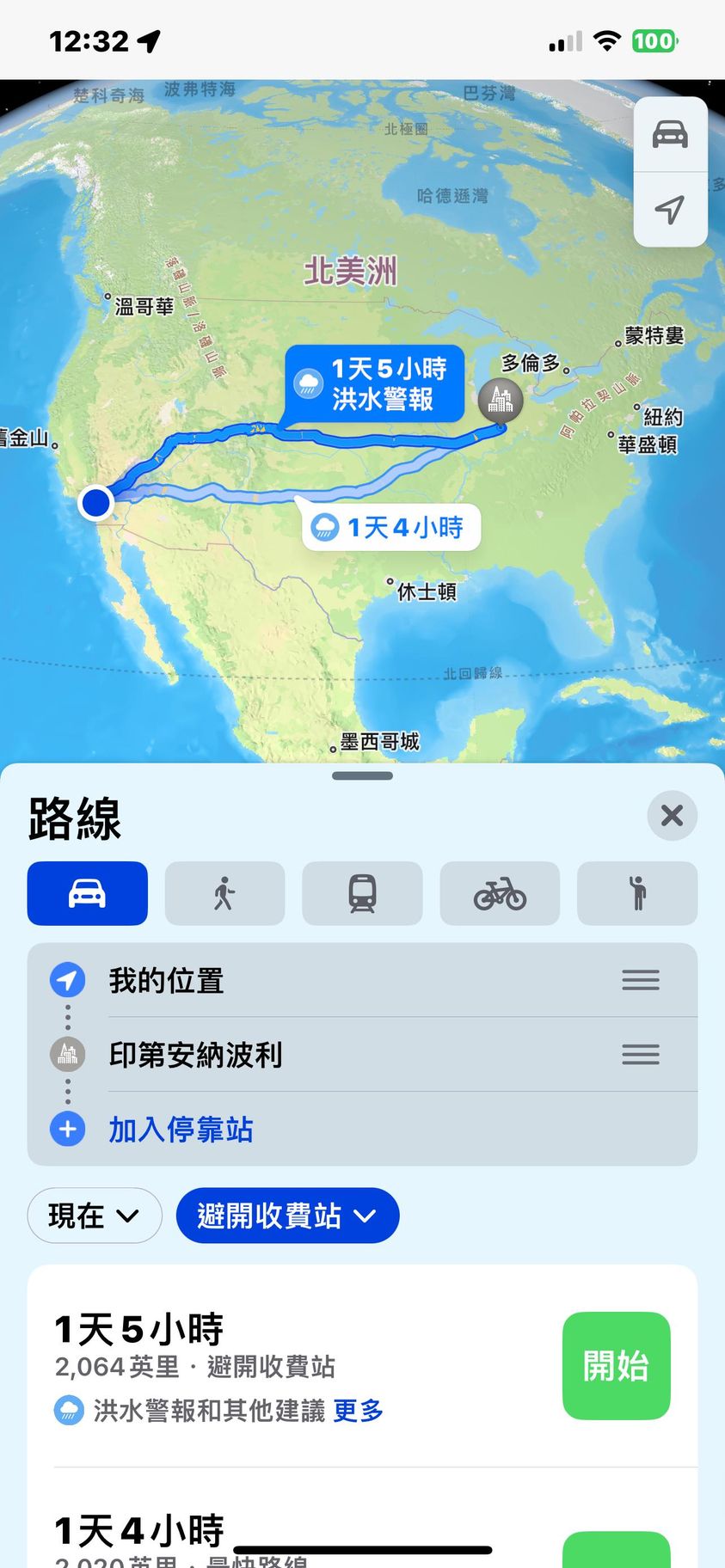Viewport: 725px width, 1568px height.
Task: Open the 現在 departure time dropdown
Action: point(95,1216)
